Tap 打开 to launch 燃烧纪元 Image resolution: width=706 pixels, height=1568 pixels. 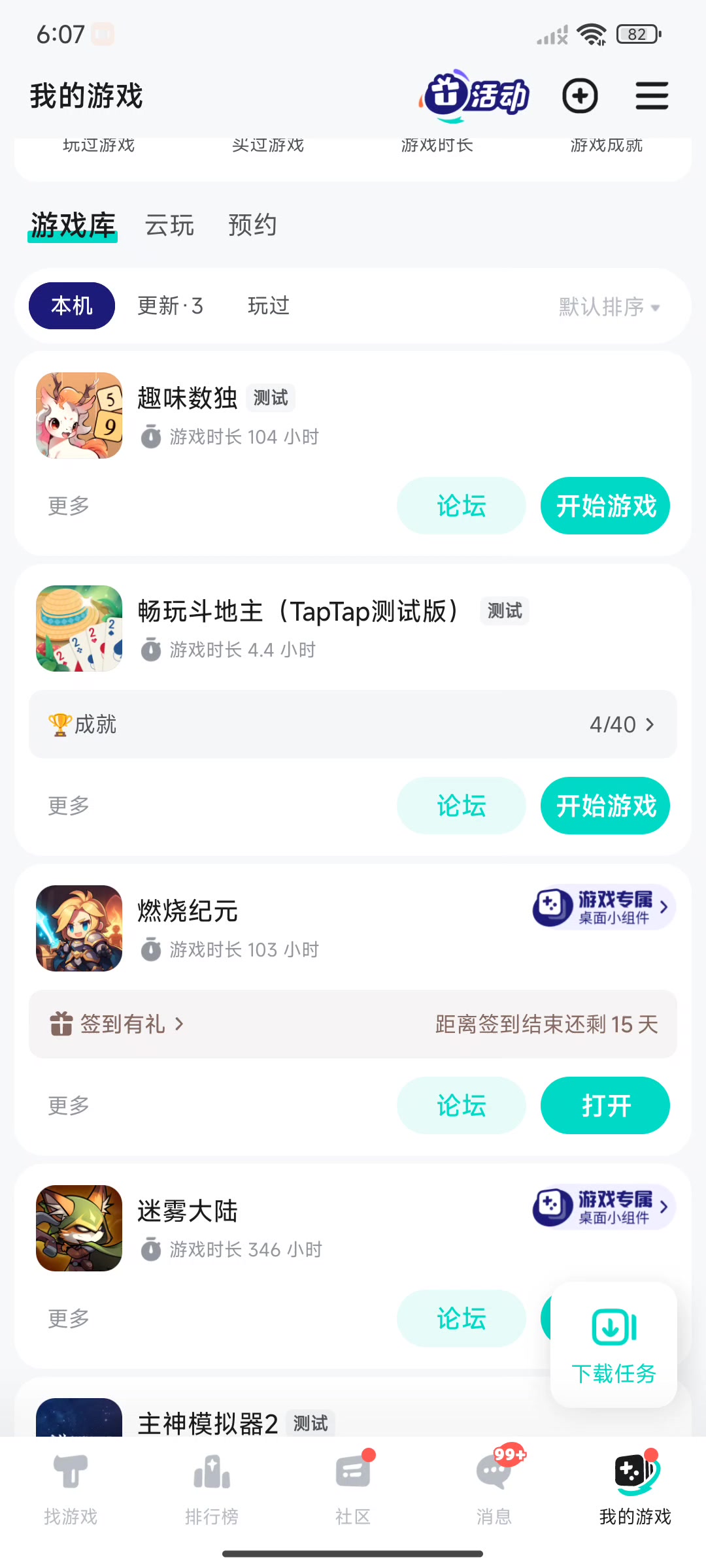[x=605, y=1105]
